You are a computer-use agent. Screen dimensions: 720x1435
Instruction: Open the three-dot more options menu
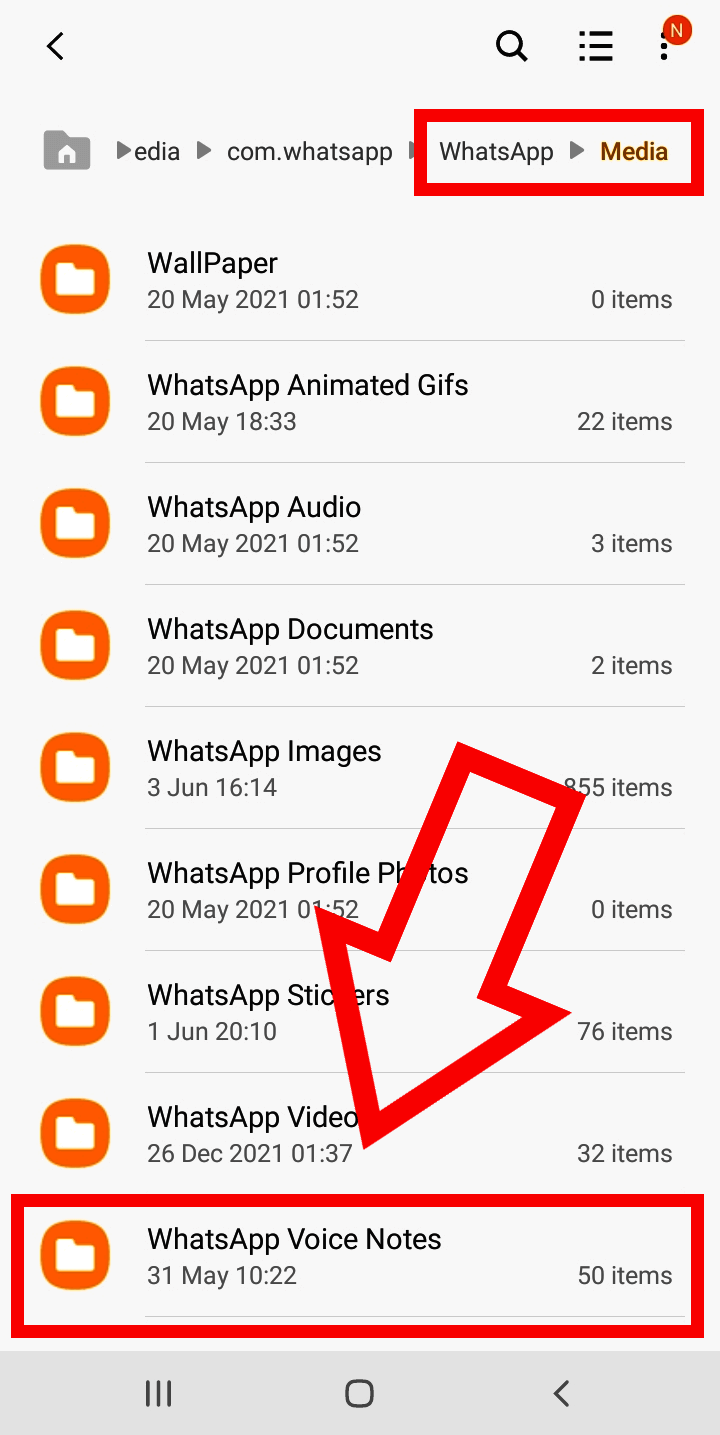[x=664, y=46]
